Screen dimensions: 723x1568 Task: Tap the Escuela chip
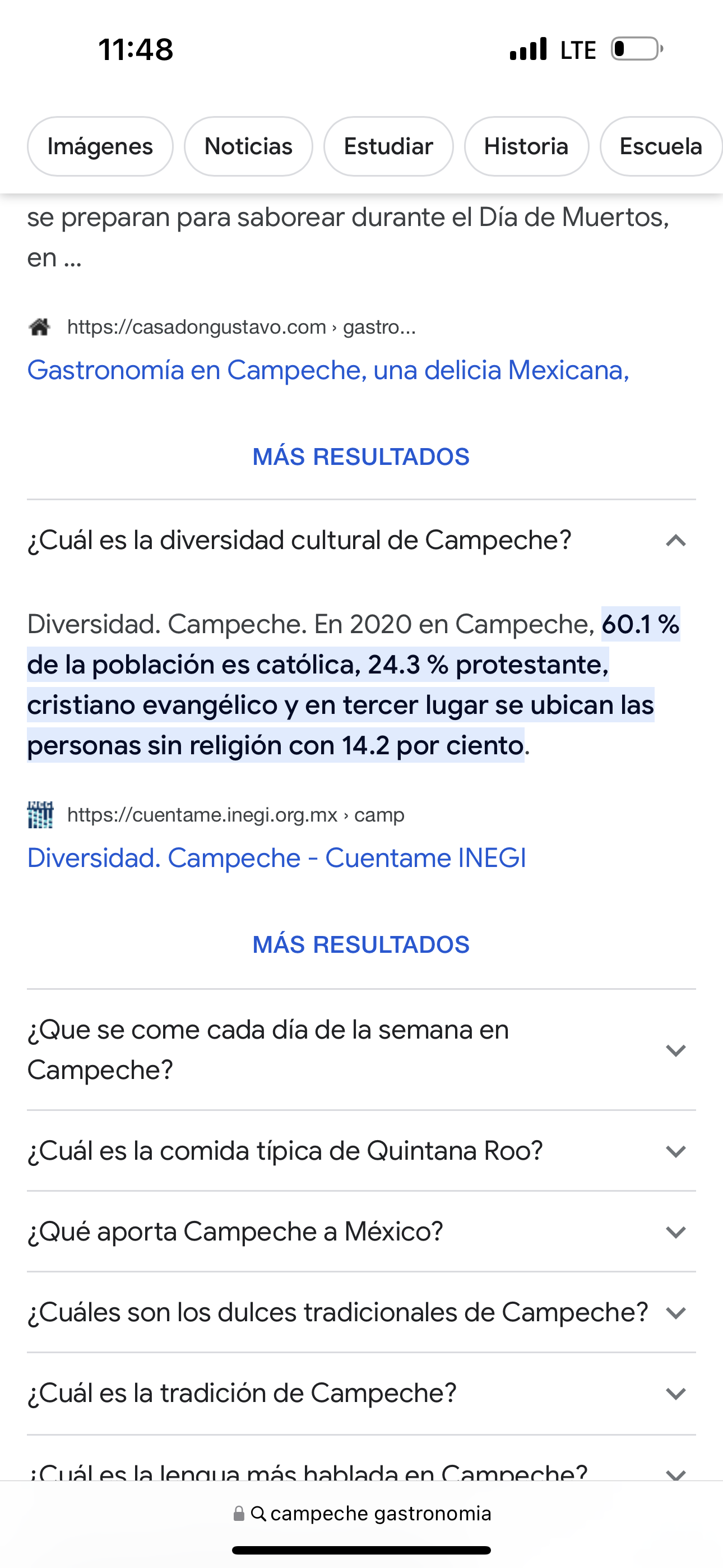(x=660, y=147)
